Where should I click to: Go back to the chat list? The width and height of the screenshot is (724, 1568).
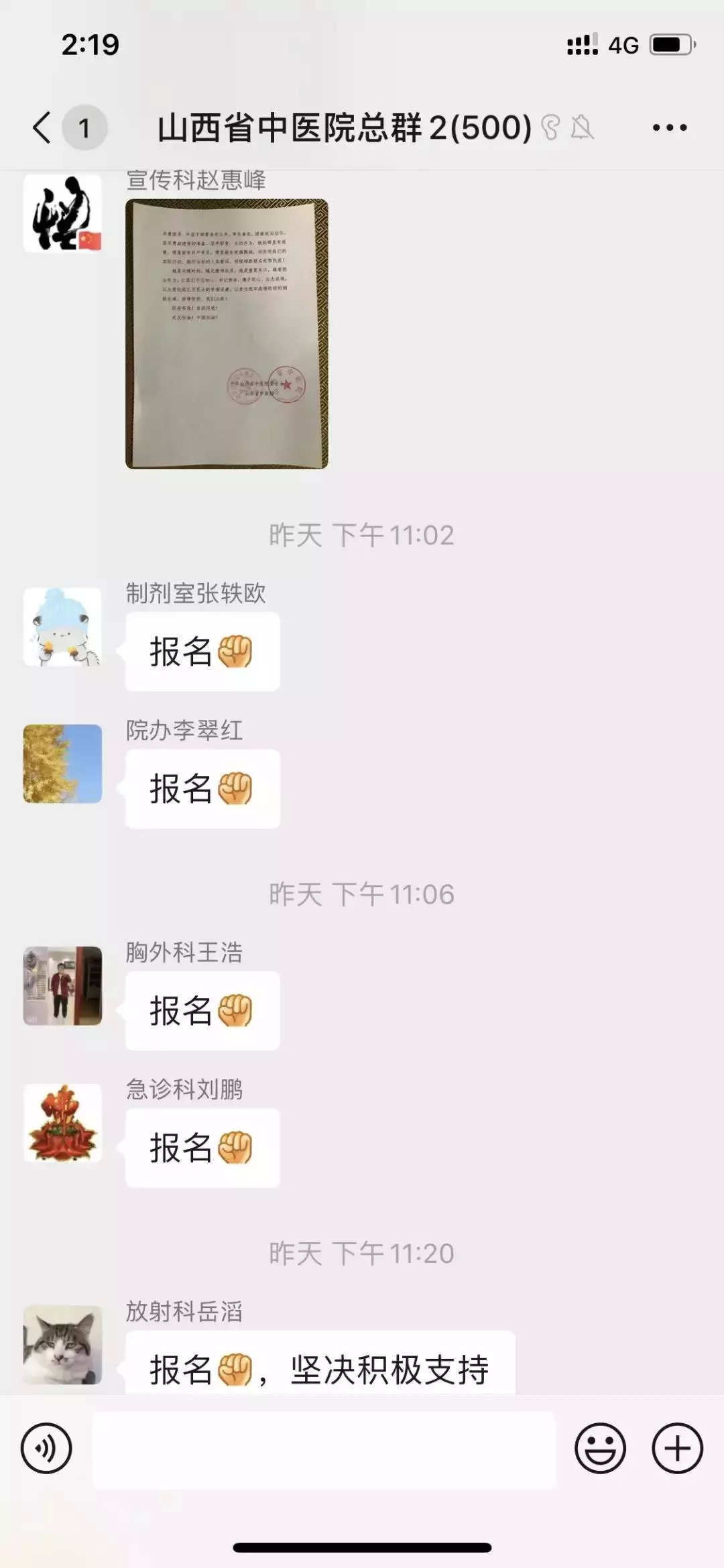click(x=42, y=127)
